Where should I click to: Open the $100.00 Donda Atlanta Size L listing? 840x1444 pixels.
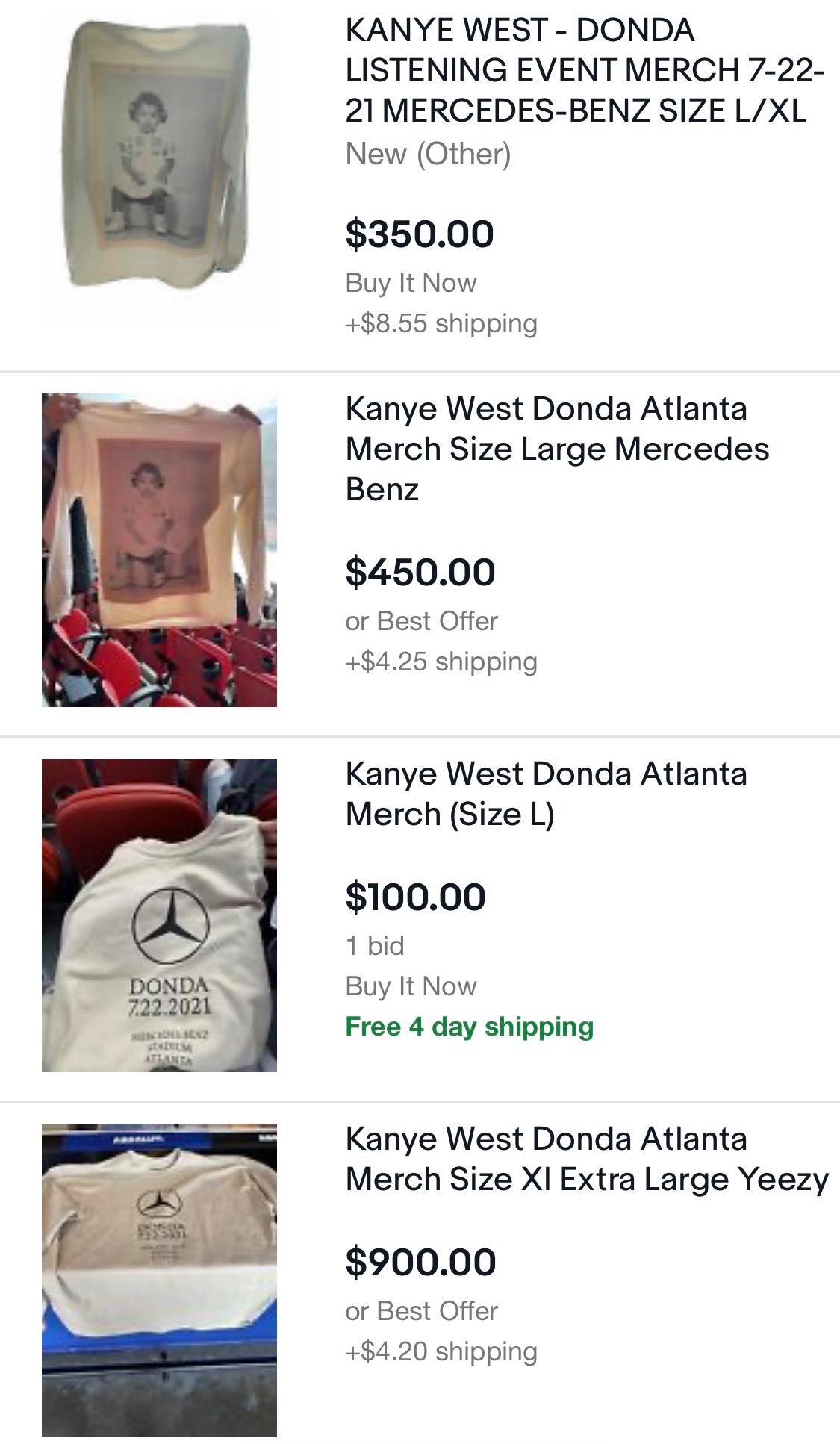pyautogui.click(x=545, y=794)
